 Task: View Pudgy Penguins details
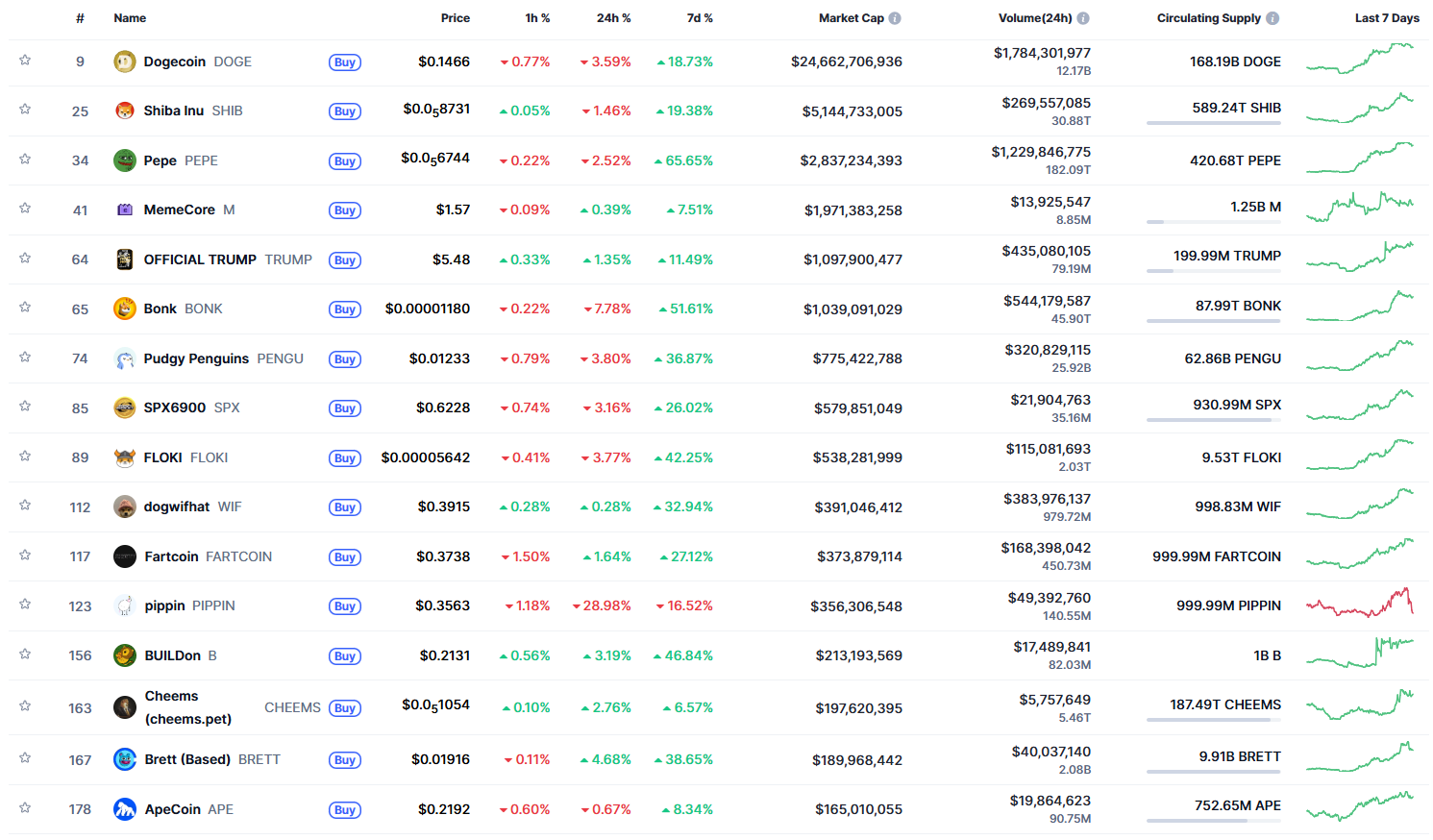[x=196, y=358]
